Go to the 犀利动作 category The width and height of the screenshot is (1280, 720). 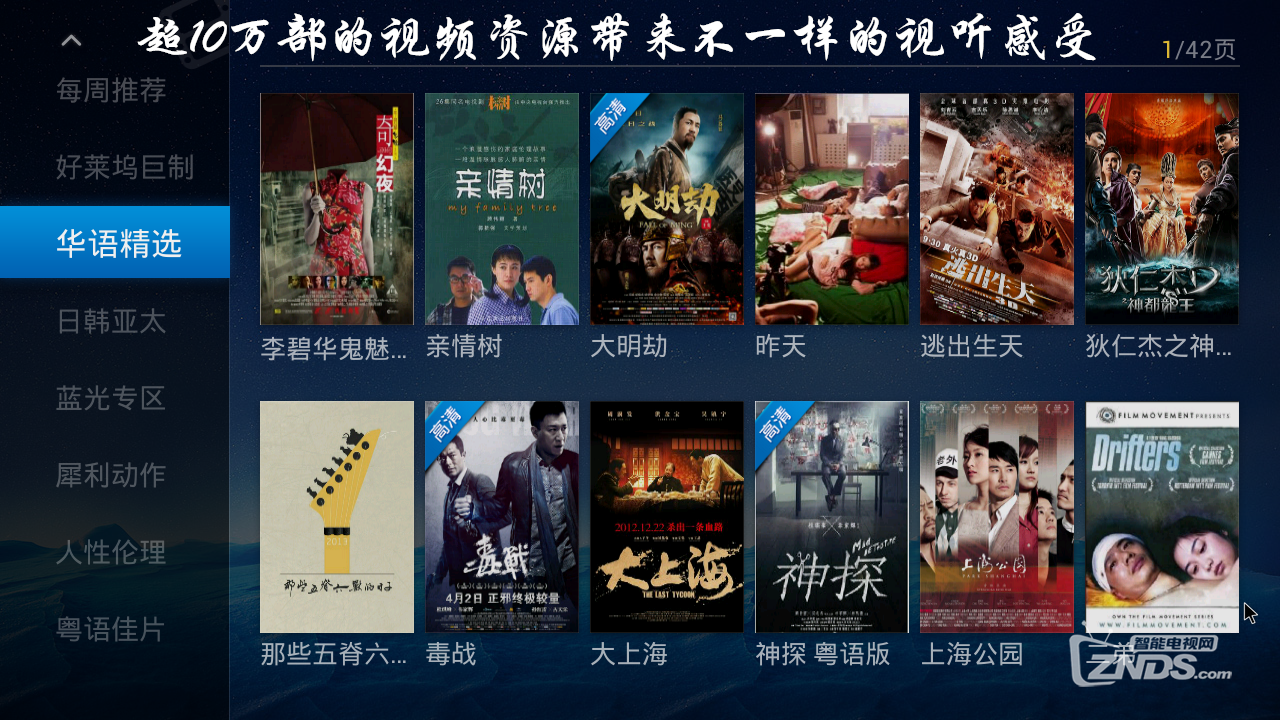pyautogui.click(x=111, y=475)
